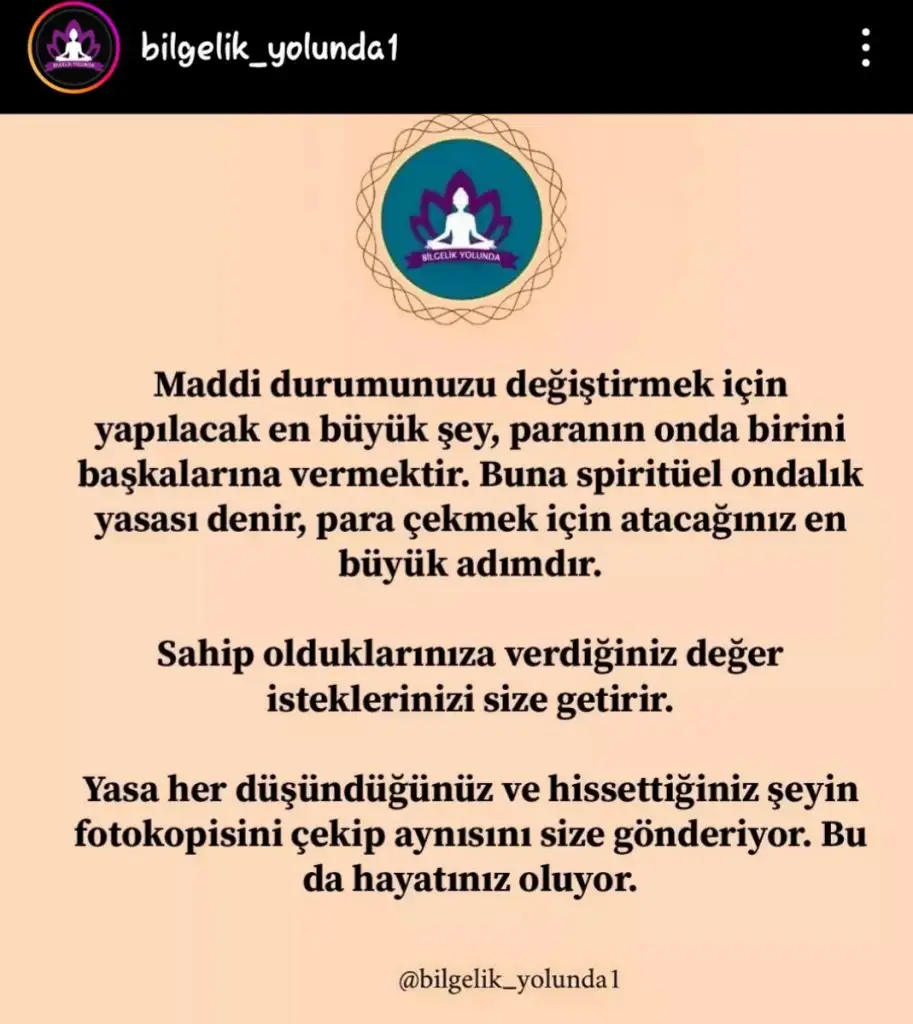913x1024 pixels.
Task: Open the post's three-dot overflow menu
Action: click(866, 48)
